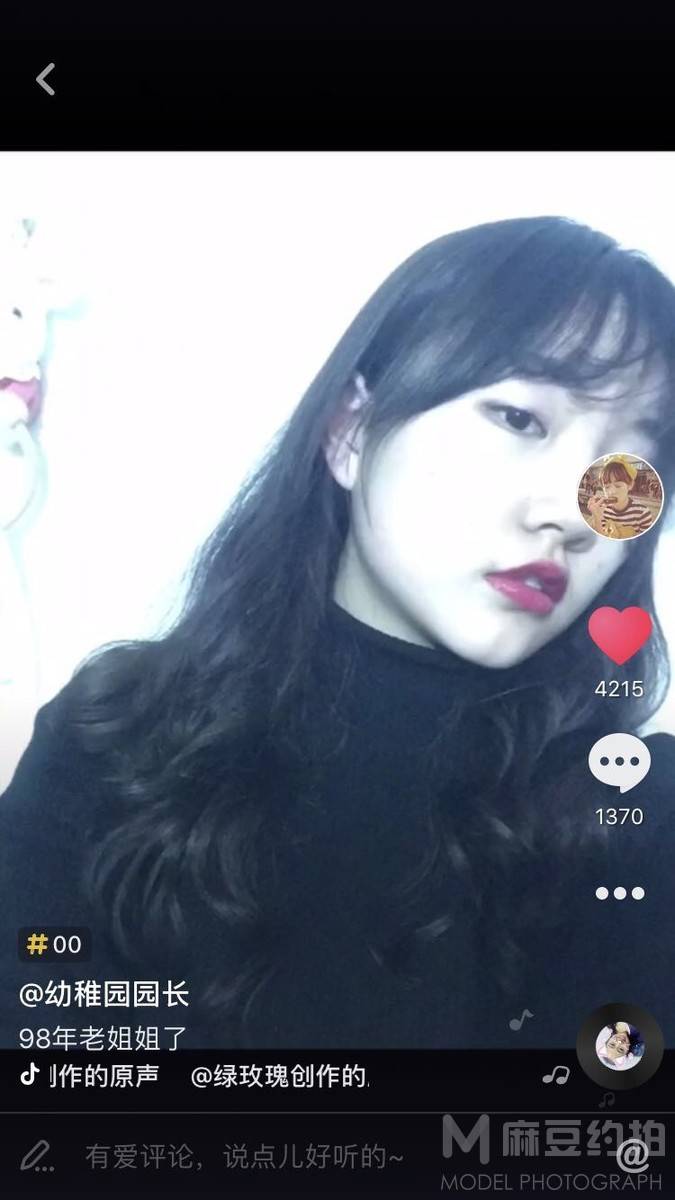Image resolution: width=675 pixels, height=1200 pixels.
Task: Open the #00 hashtag chip
Action: 54,944
